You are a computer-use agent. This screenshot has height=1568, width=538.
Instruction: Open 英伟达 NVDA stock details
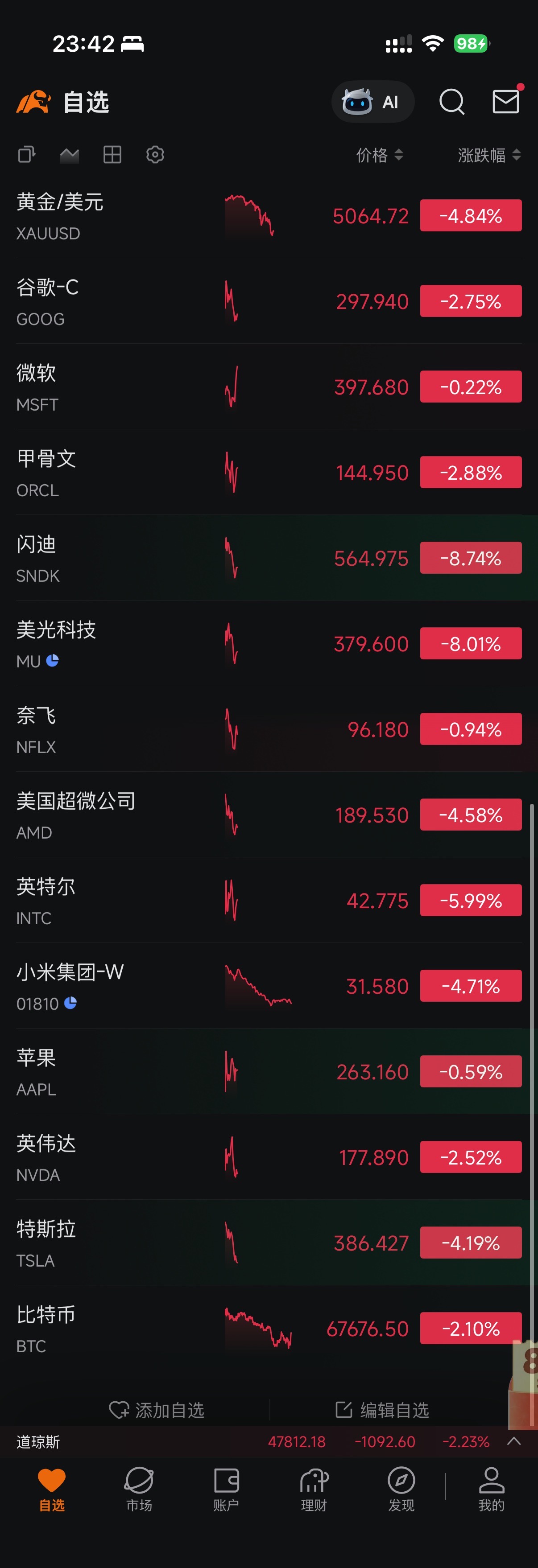(269, 1157)
